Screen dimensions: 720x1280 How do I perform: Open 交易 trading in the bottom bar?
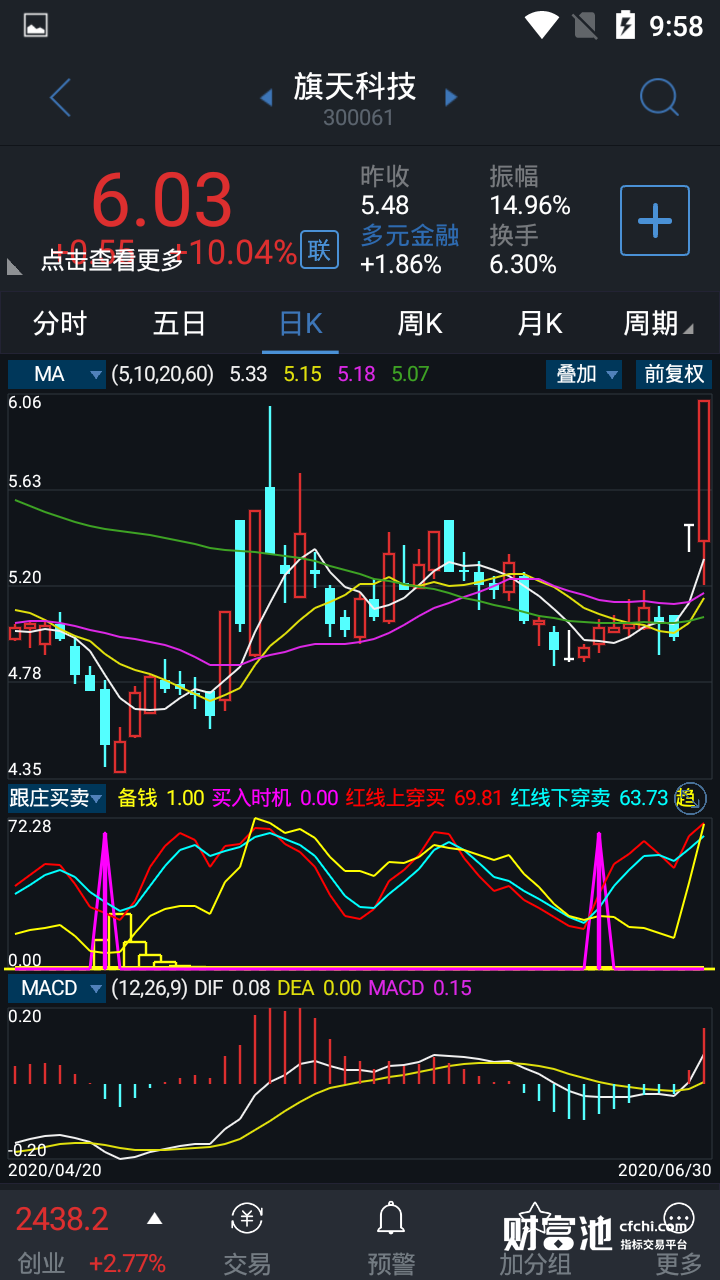[x=247, y=1238]
